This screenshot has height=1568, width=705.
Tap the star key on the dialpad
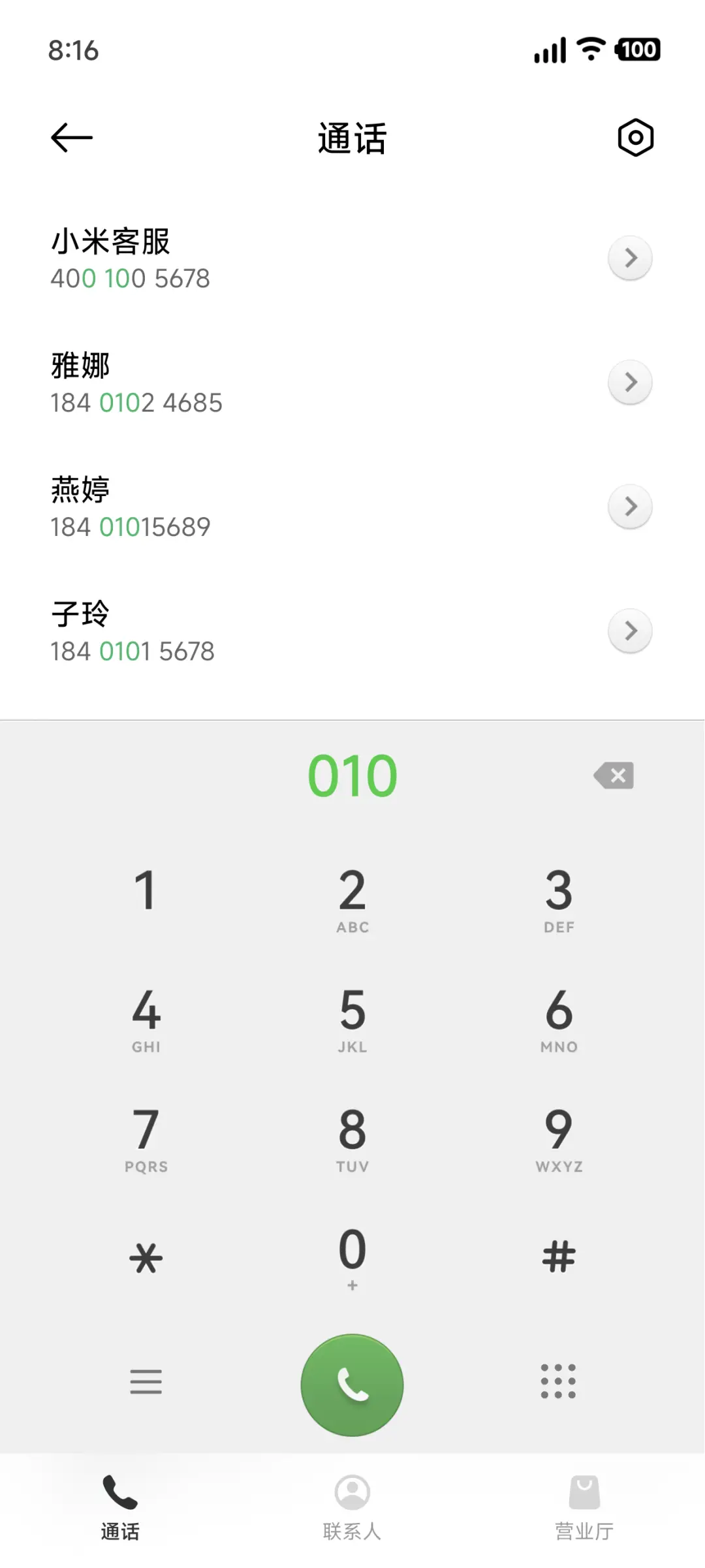click(146, 1257)
